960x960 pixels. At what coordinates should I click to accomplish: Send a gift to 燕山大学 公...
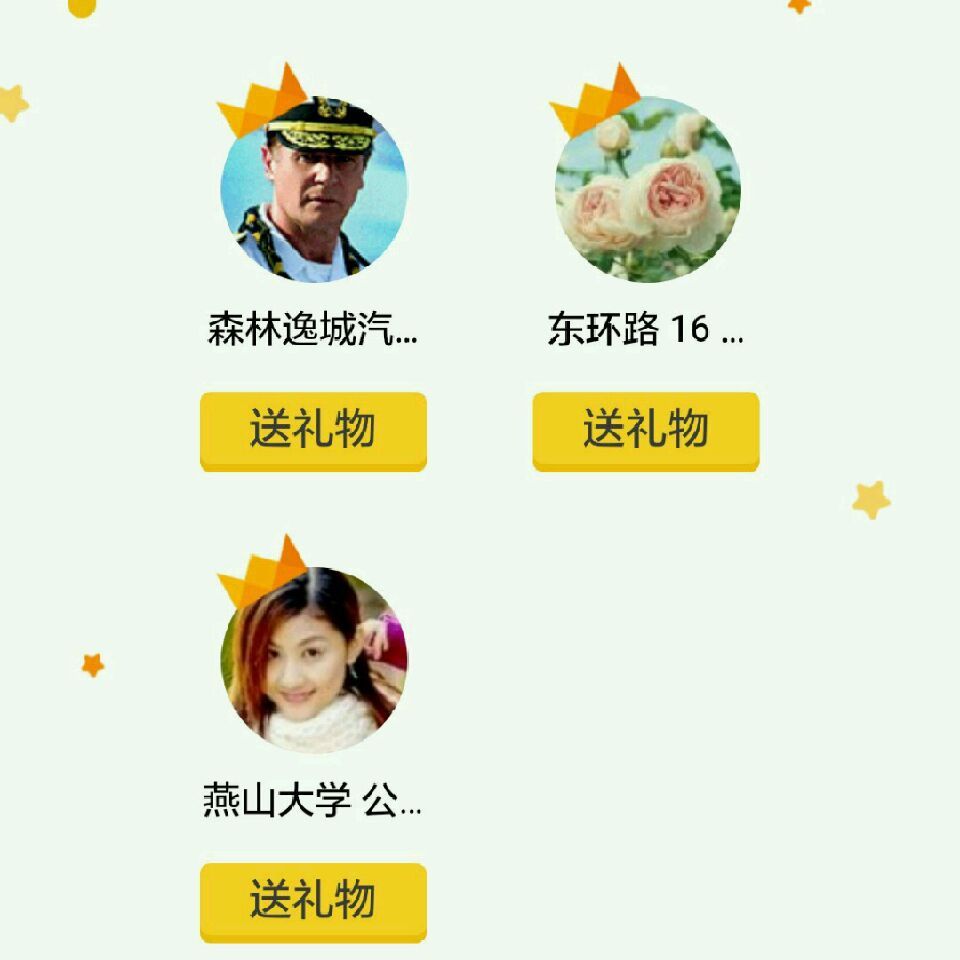tap(313, 902)
